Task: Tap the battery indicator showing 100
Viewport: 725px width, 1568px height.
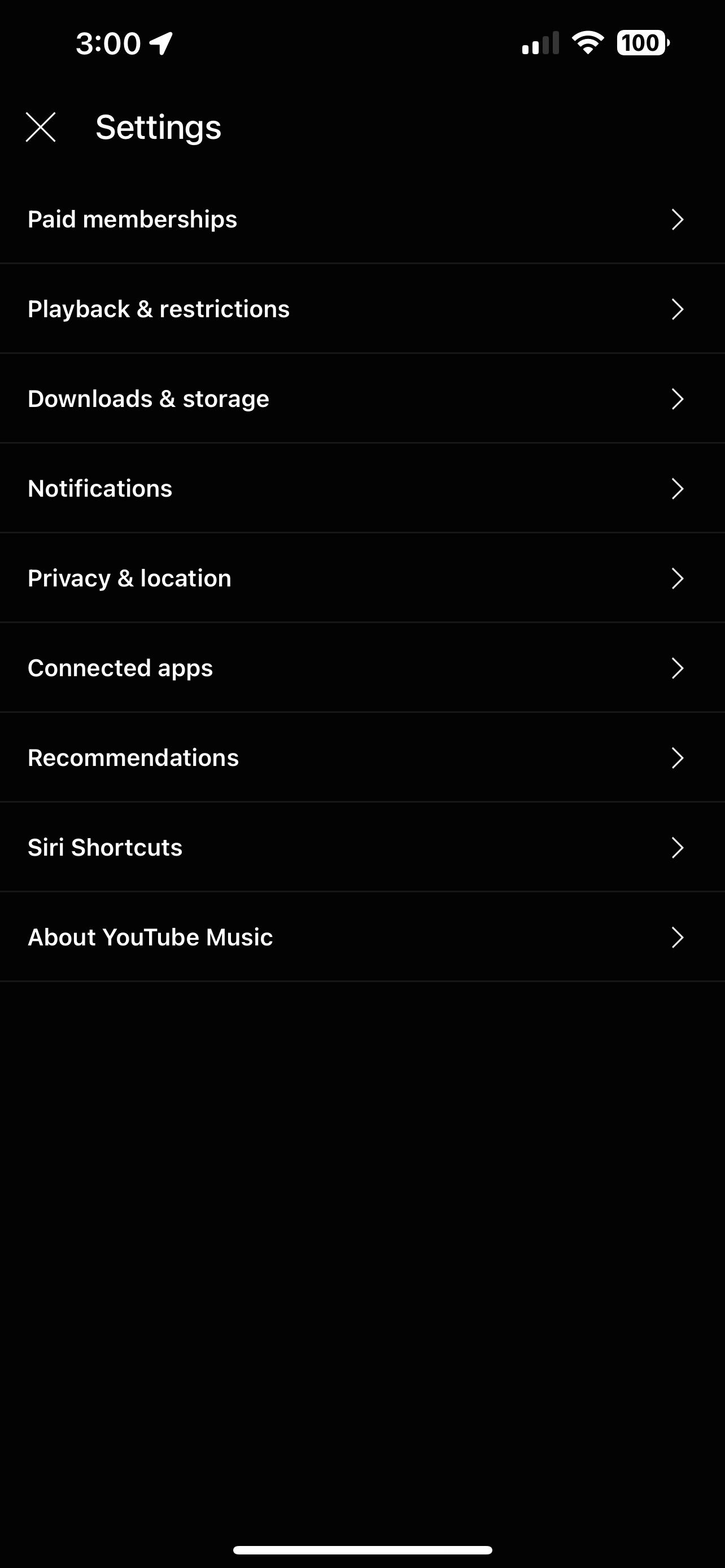Action: point(643,42)
